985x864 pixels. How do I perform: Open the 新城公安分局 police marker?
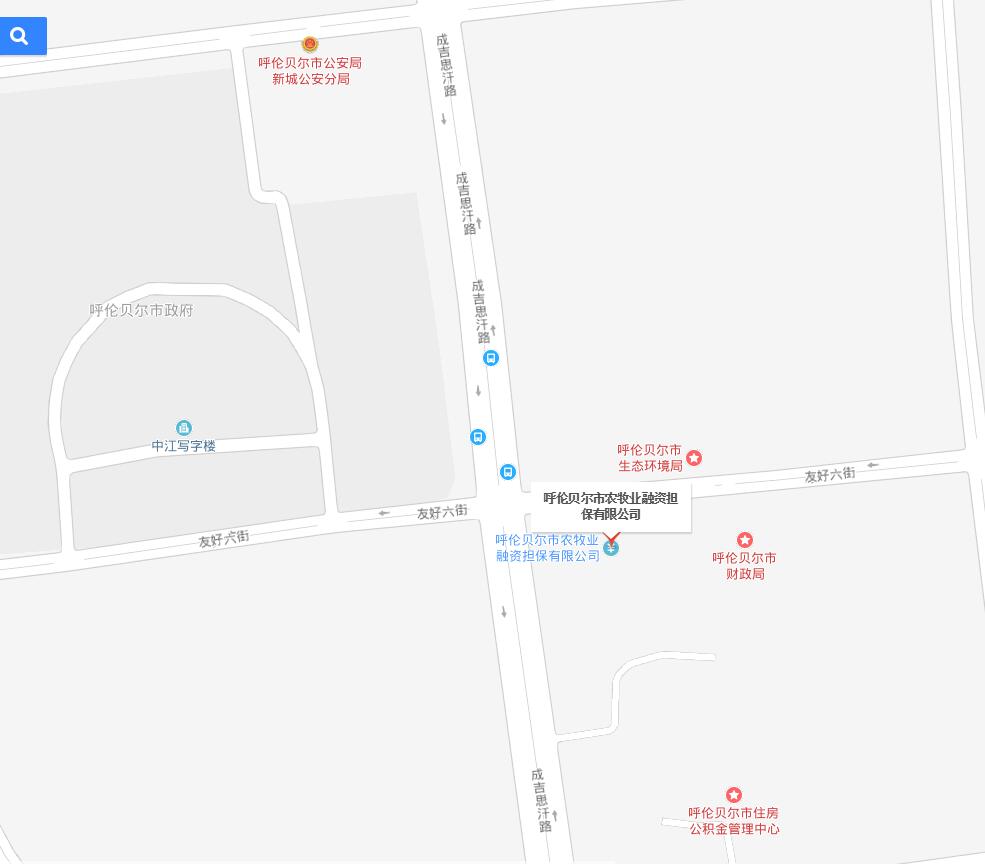pos(310,44)
